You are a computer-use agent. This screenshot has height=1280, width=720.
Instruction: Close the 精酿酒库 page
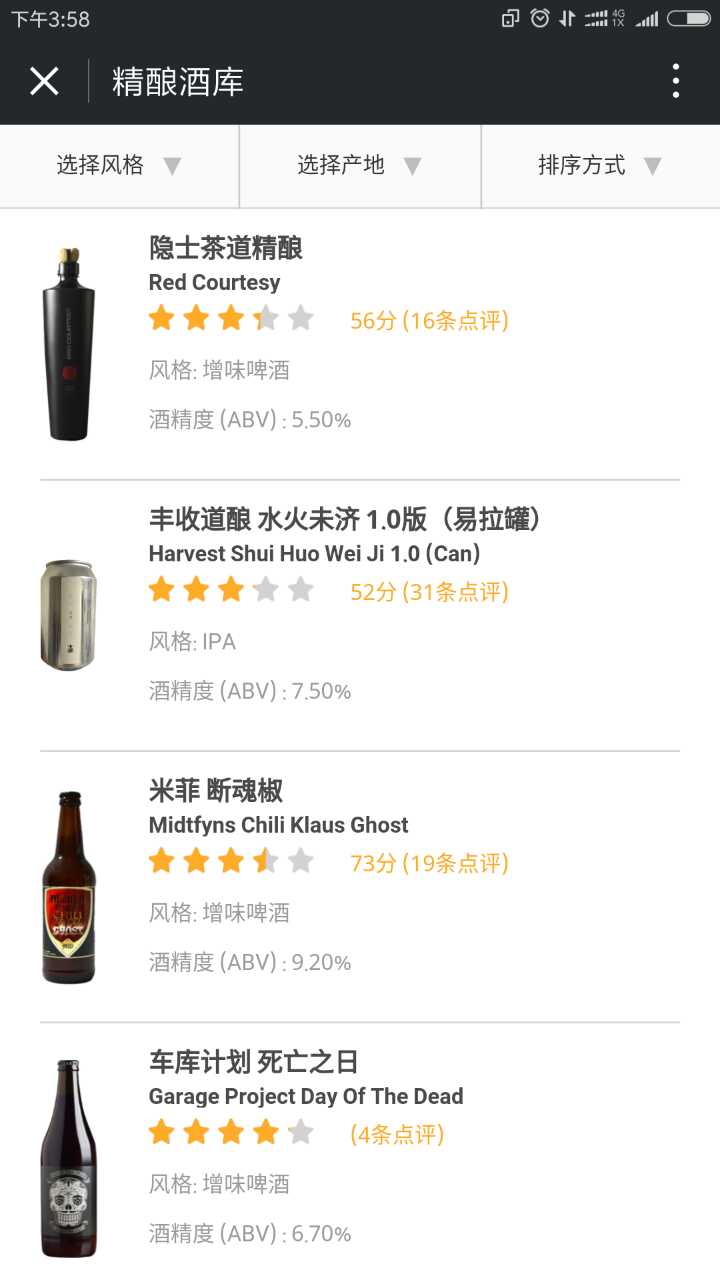click(x=44, y=81)
